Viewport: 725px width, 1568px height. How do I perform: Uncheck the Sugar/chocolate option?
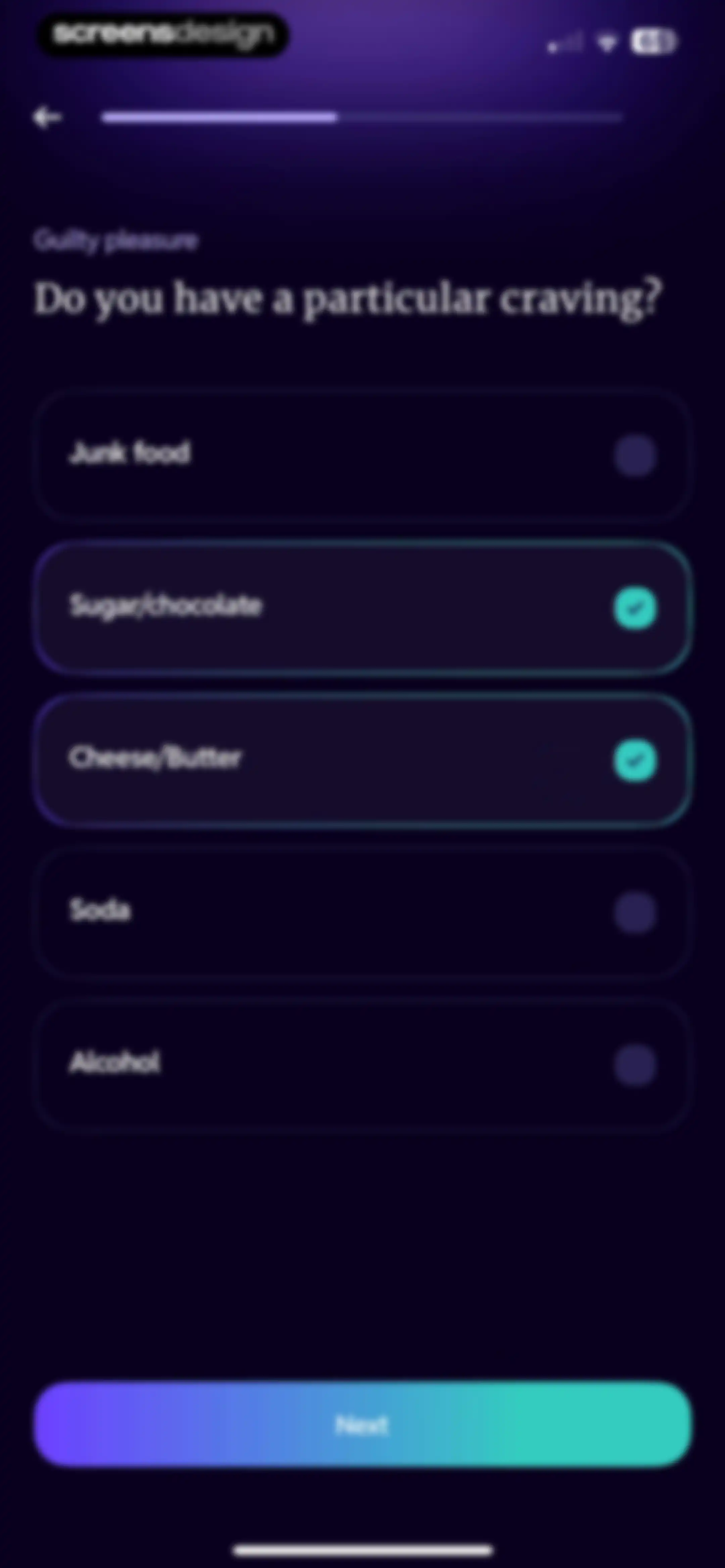point(362,608)
